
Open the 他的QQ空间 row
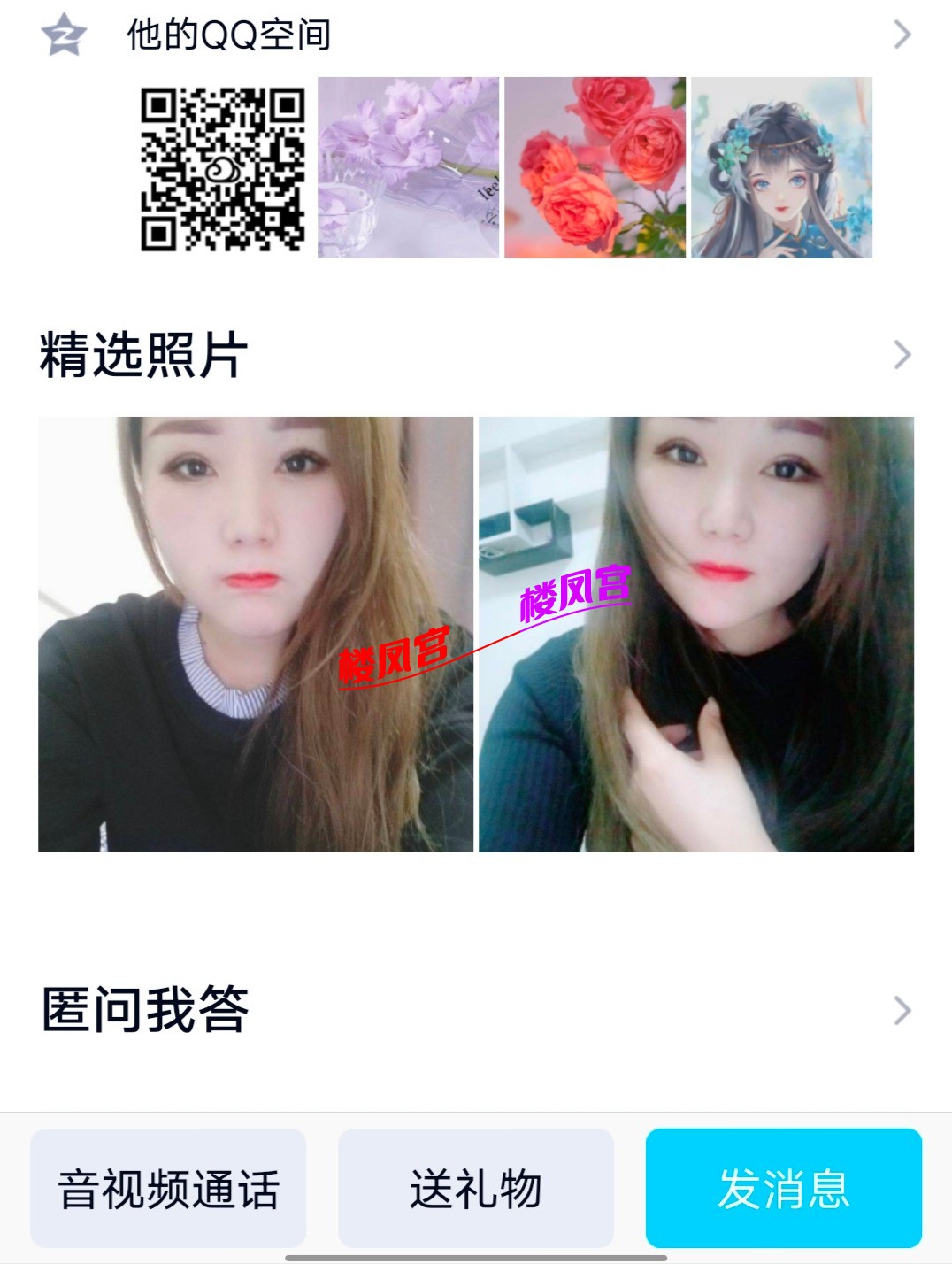pos(476,35)
